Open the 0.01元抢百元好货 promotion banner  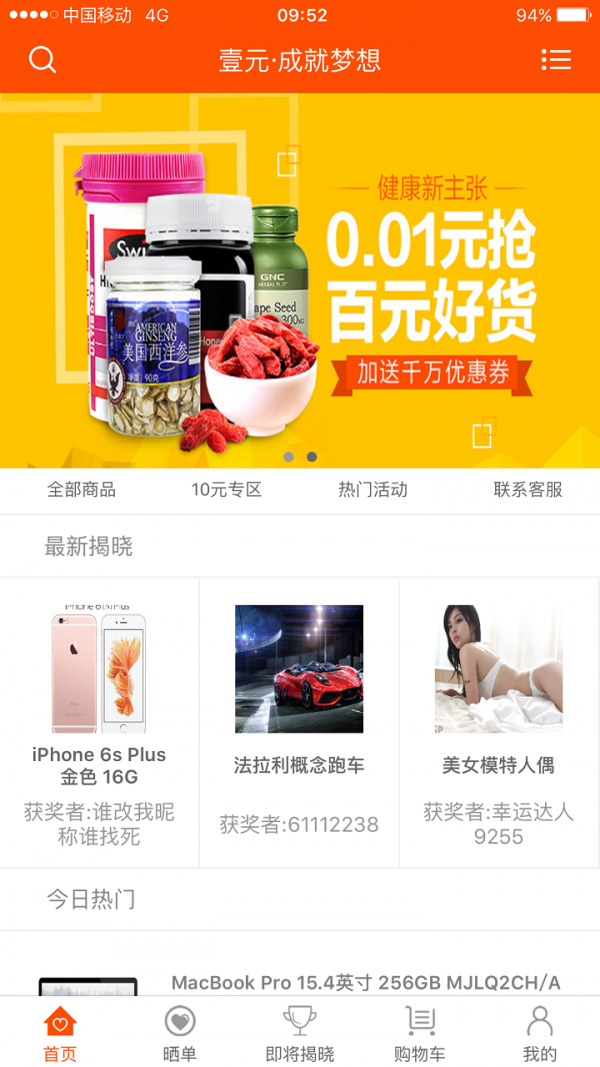(x=300, y=280)
